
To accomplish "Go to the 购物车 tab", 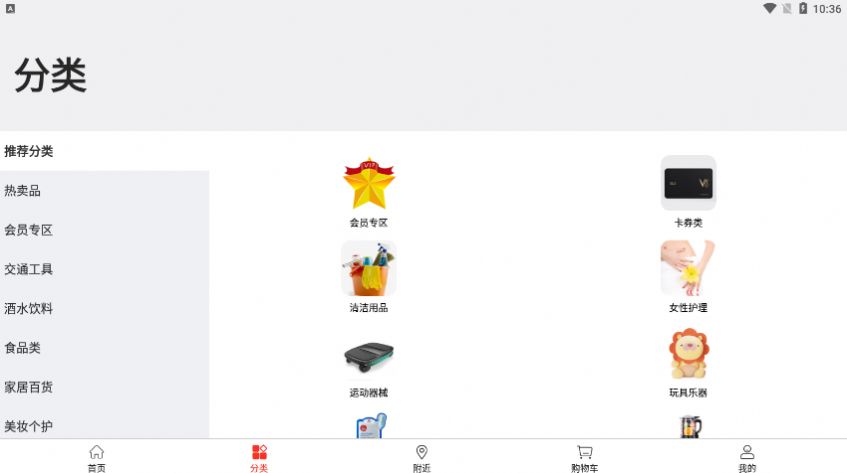I will (584, 458).
